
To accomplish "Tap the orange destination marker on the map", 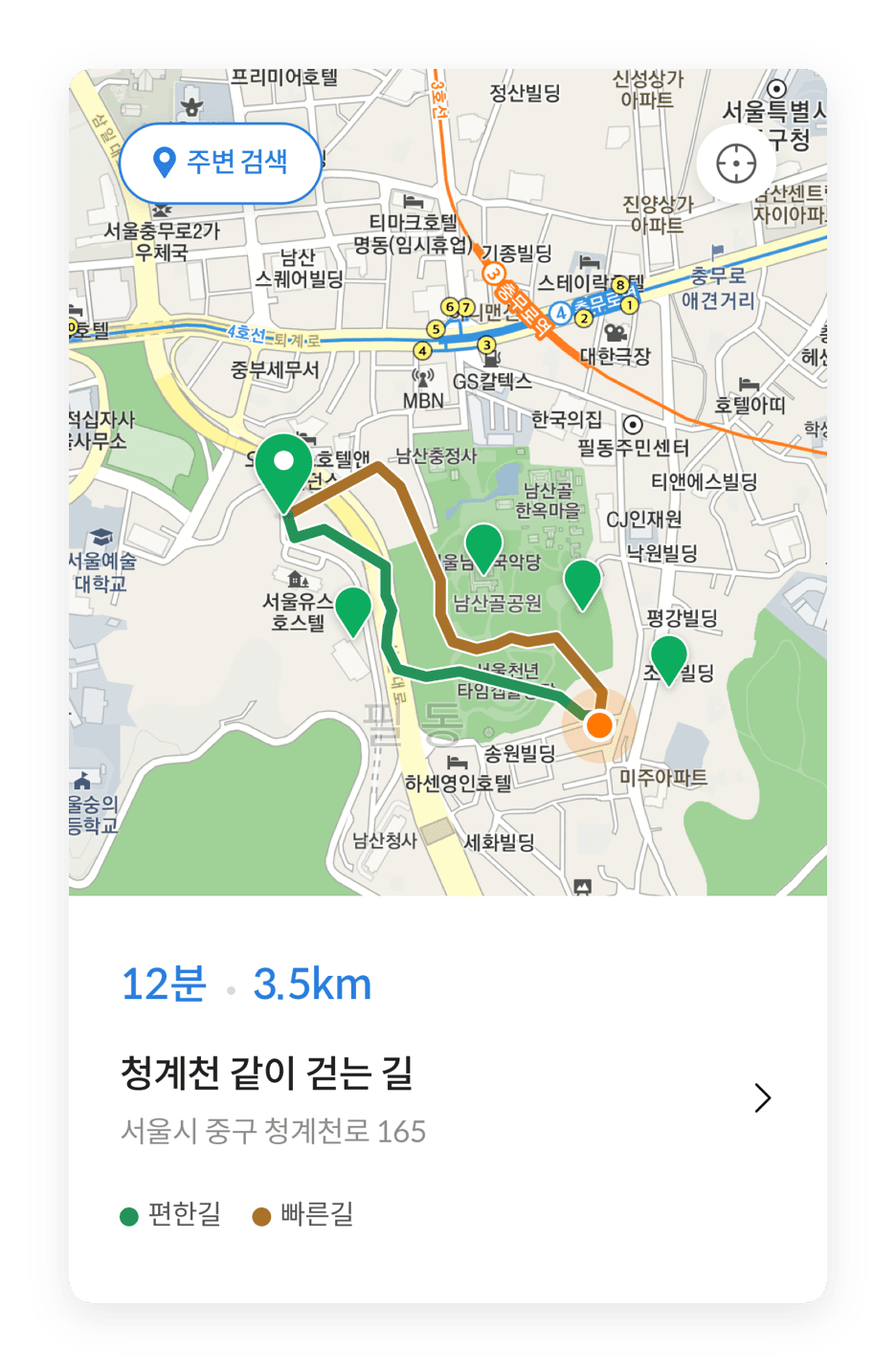I will coord(599,724).
